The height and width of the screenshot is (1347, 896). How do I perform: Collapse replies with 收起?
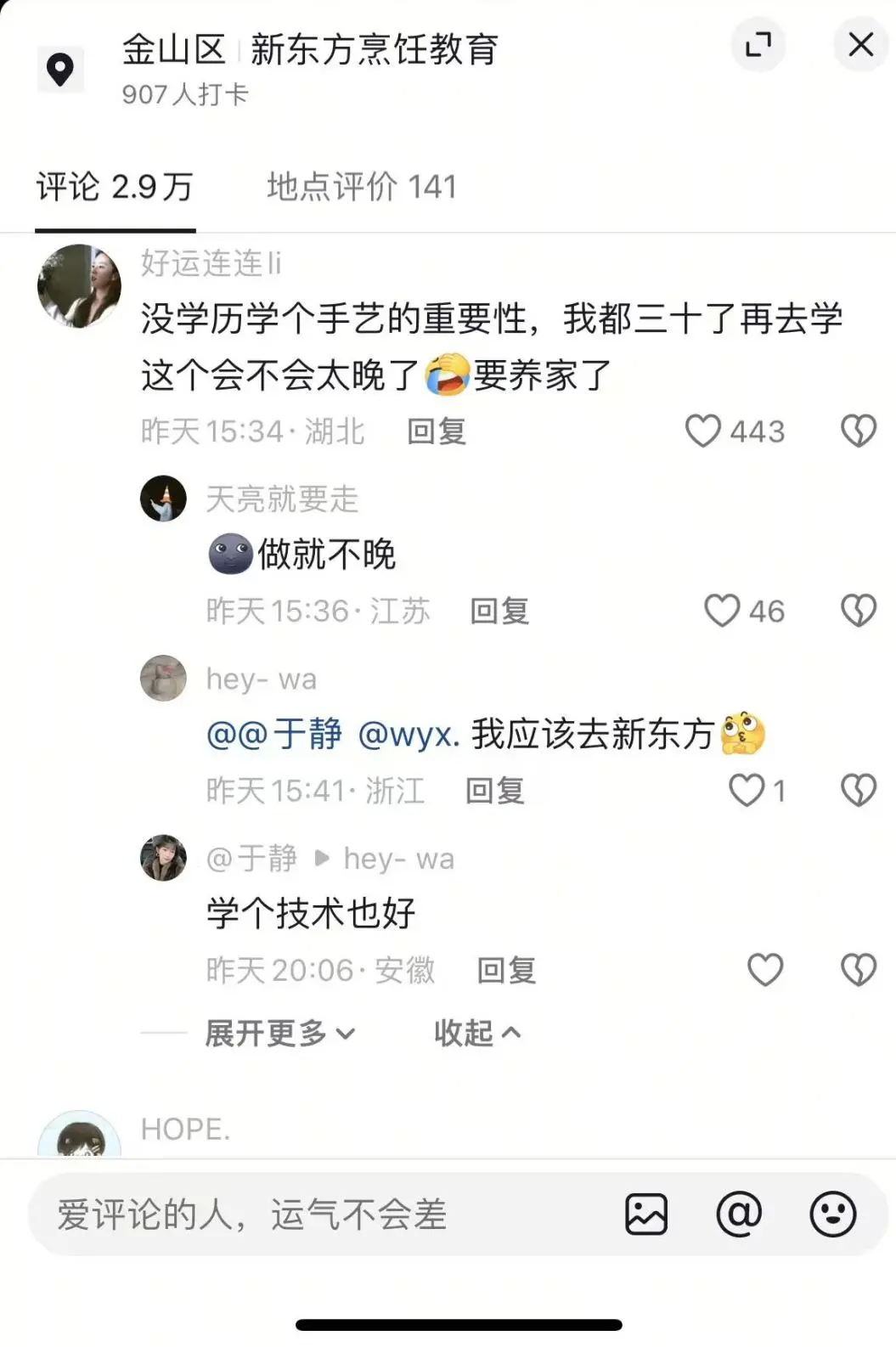coord(476,1034)
